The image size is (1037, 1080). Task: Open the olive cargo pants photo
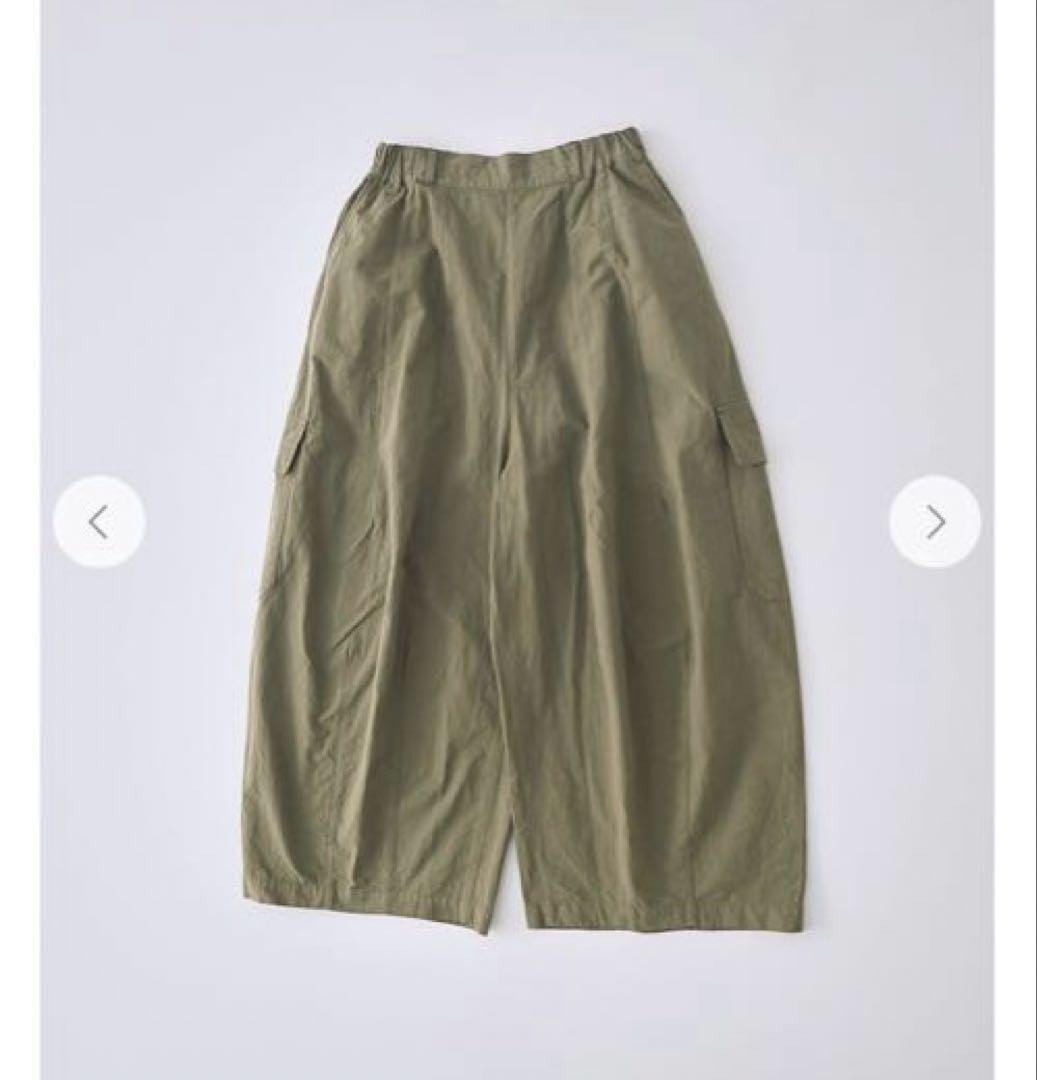[x=520, y=540]
